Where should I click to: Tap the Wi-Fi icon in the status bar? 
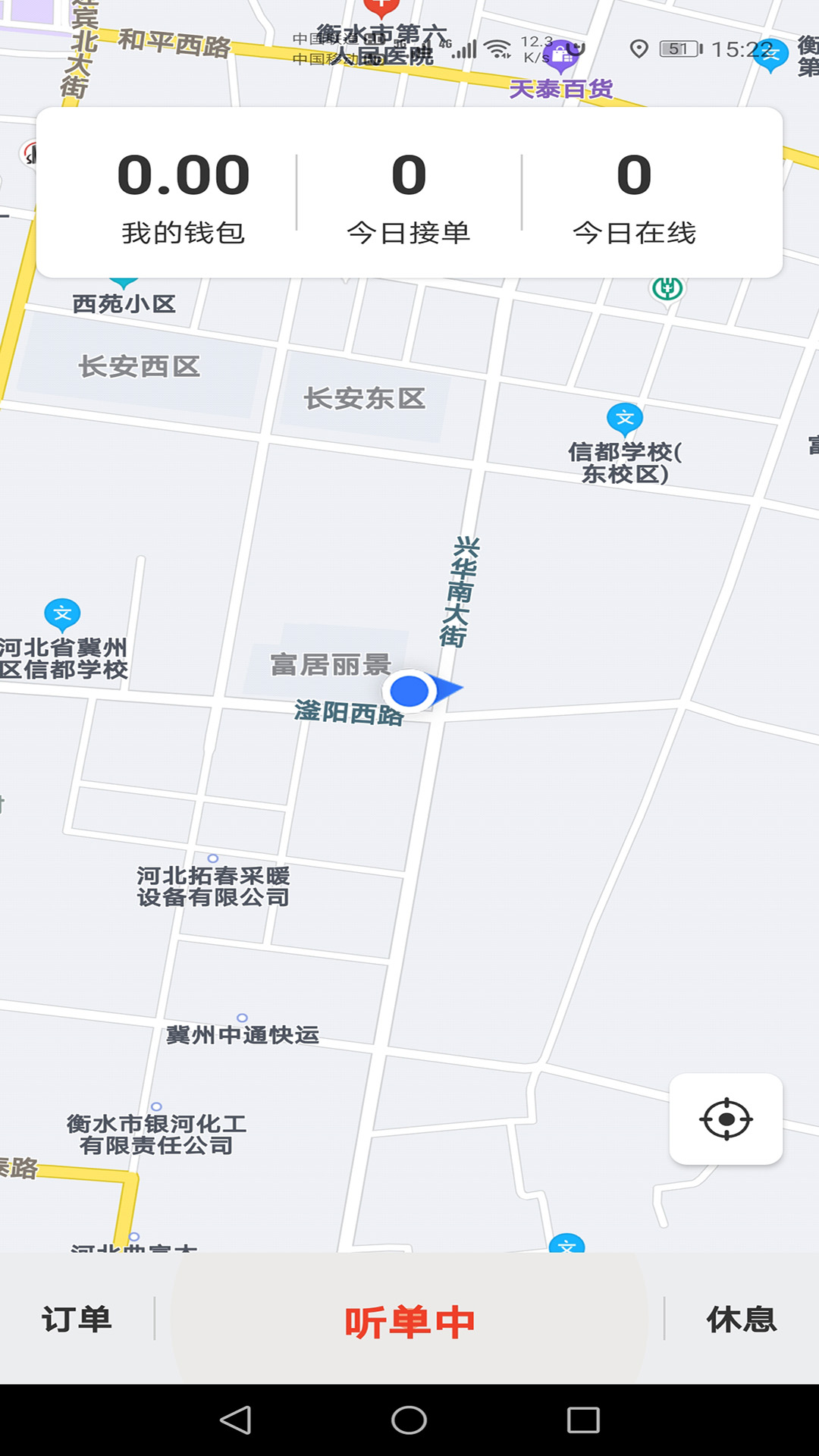[x=498, y=47]
